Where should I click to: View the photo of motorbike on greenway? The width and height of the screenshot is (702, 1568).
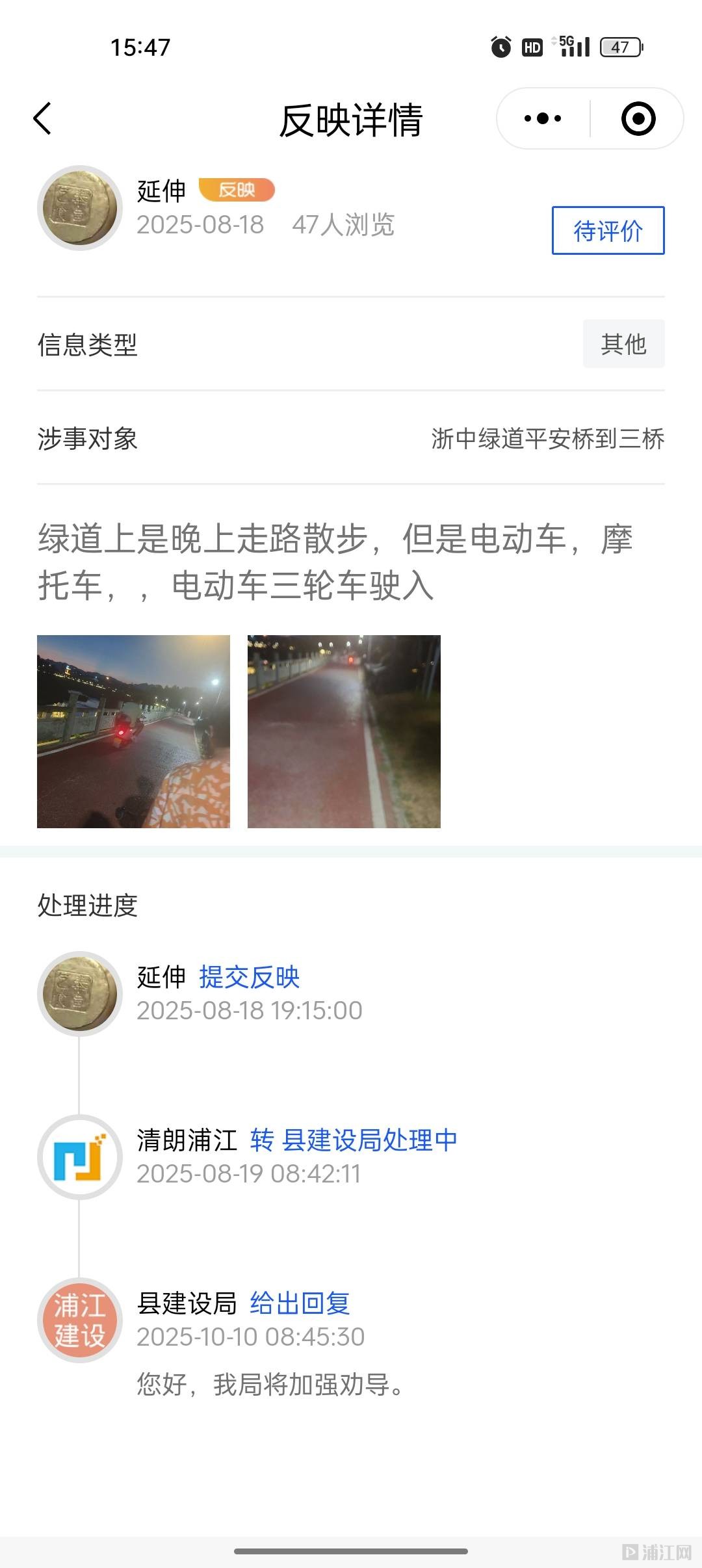click(133, 731)
